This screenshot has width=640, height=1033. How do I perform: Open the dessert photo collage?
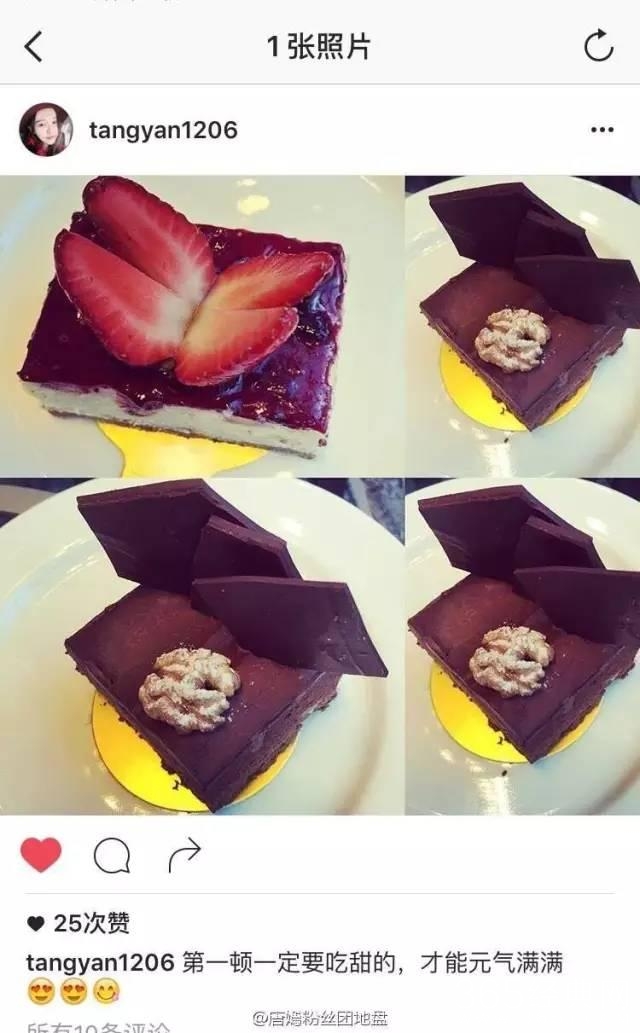tap(320, 495)
